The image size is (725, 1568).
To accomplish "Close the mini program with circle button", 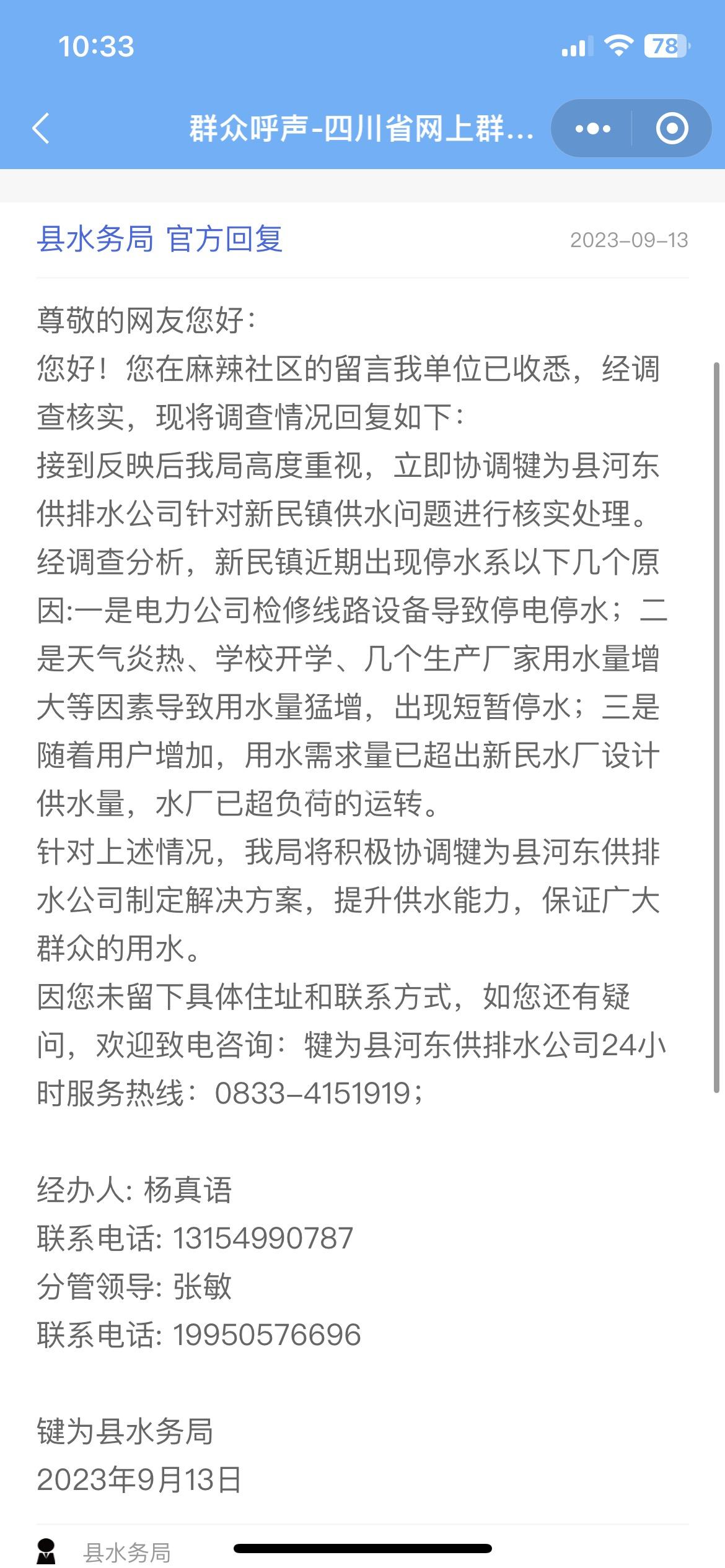I will click(x=672, y=128).
